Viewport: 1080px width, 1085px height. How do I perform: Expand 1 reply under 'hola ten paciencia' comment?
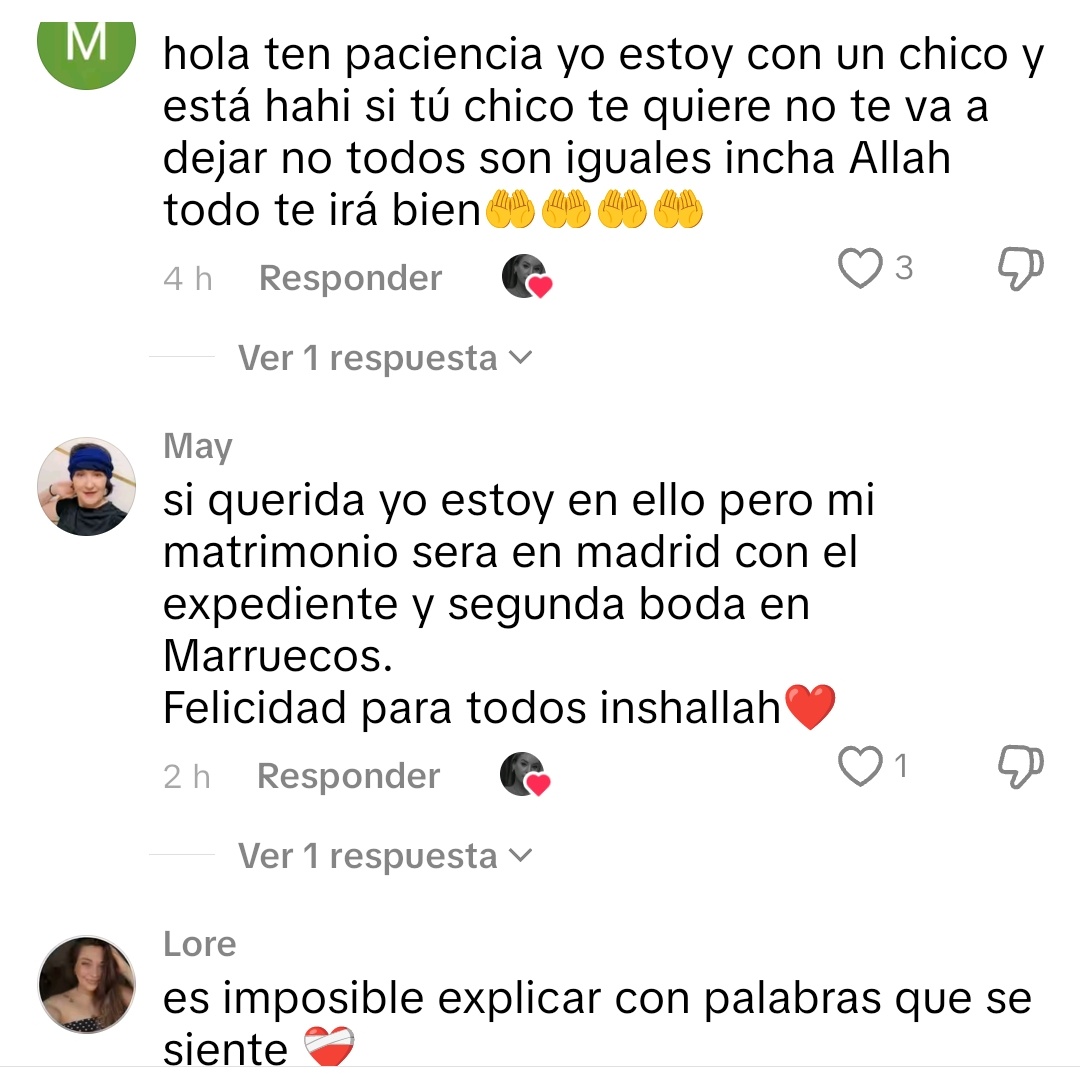385,358
